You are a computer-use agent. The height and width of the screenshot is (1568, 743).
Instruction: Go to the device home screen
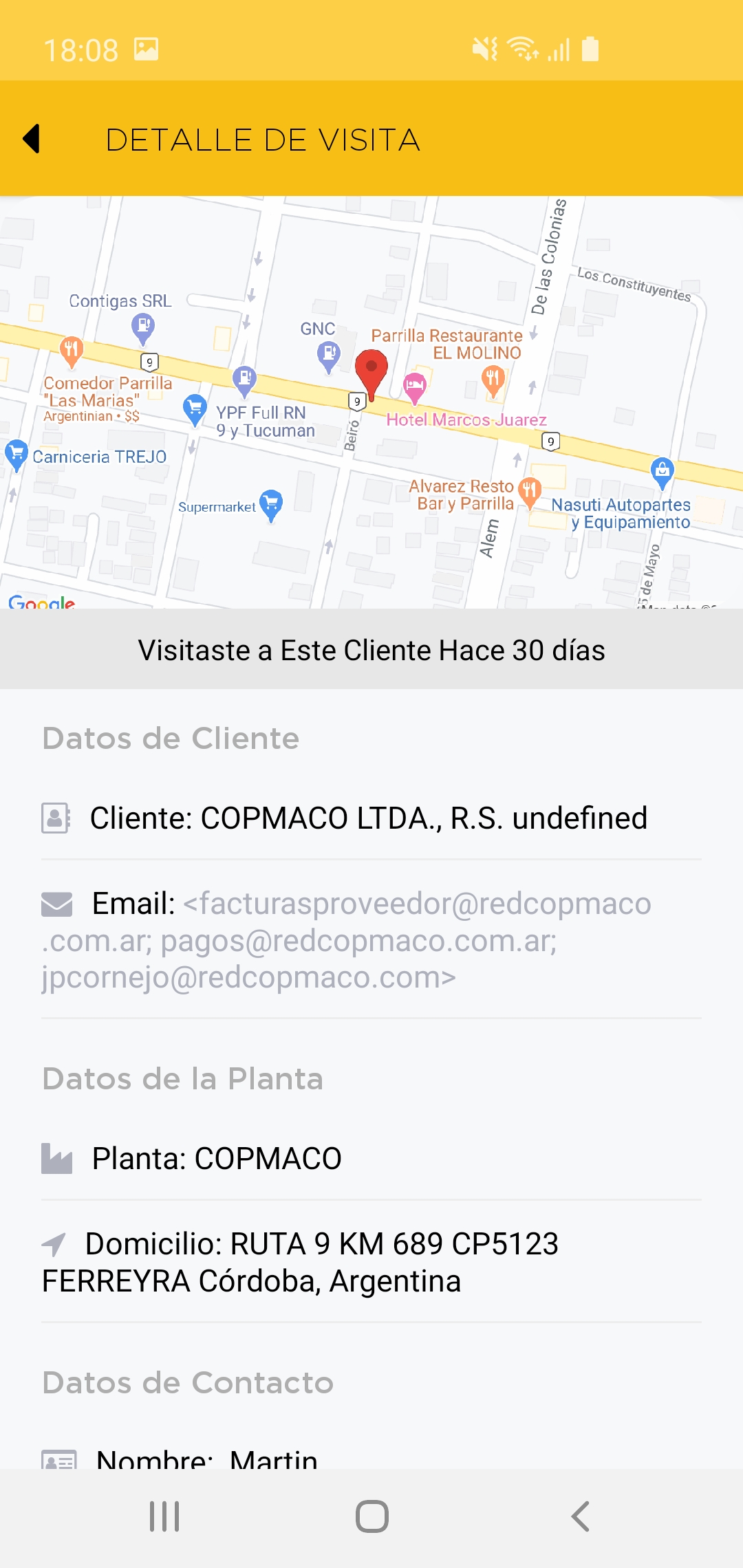(371, 1516)
